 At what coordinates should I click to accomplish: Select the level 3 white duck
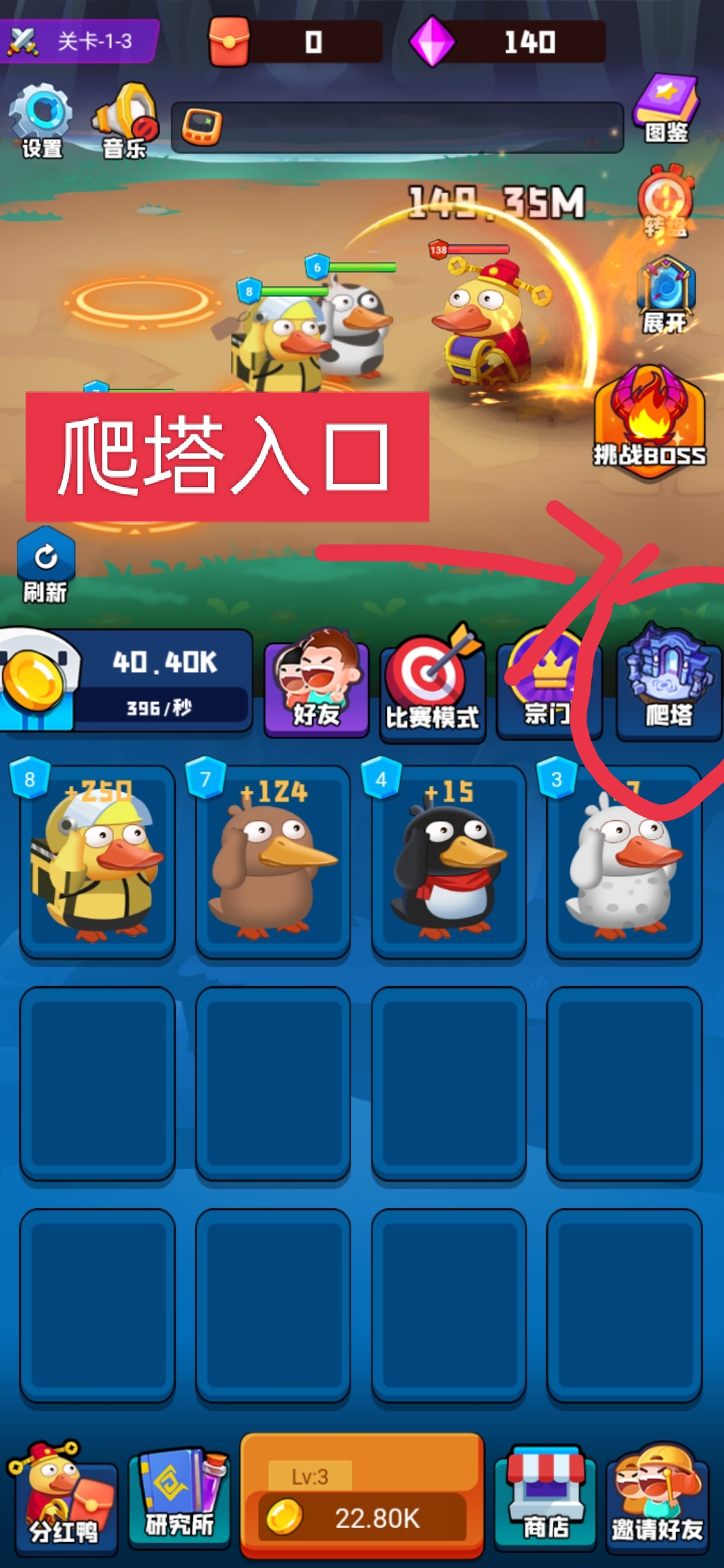[x=624, y=861]
